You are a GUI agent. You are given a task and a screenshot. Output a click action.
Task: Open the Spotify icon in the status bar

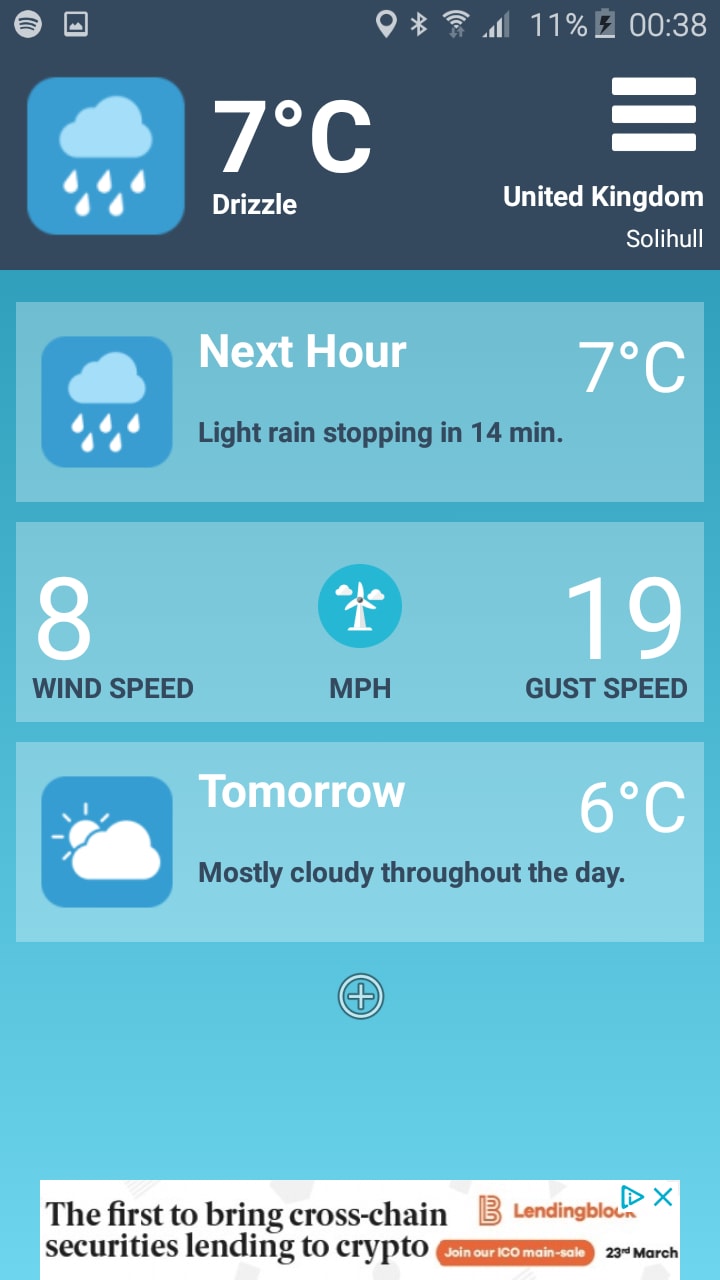tap(28, 24)
